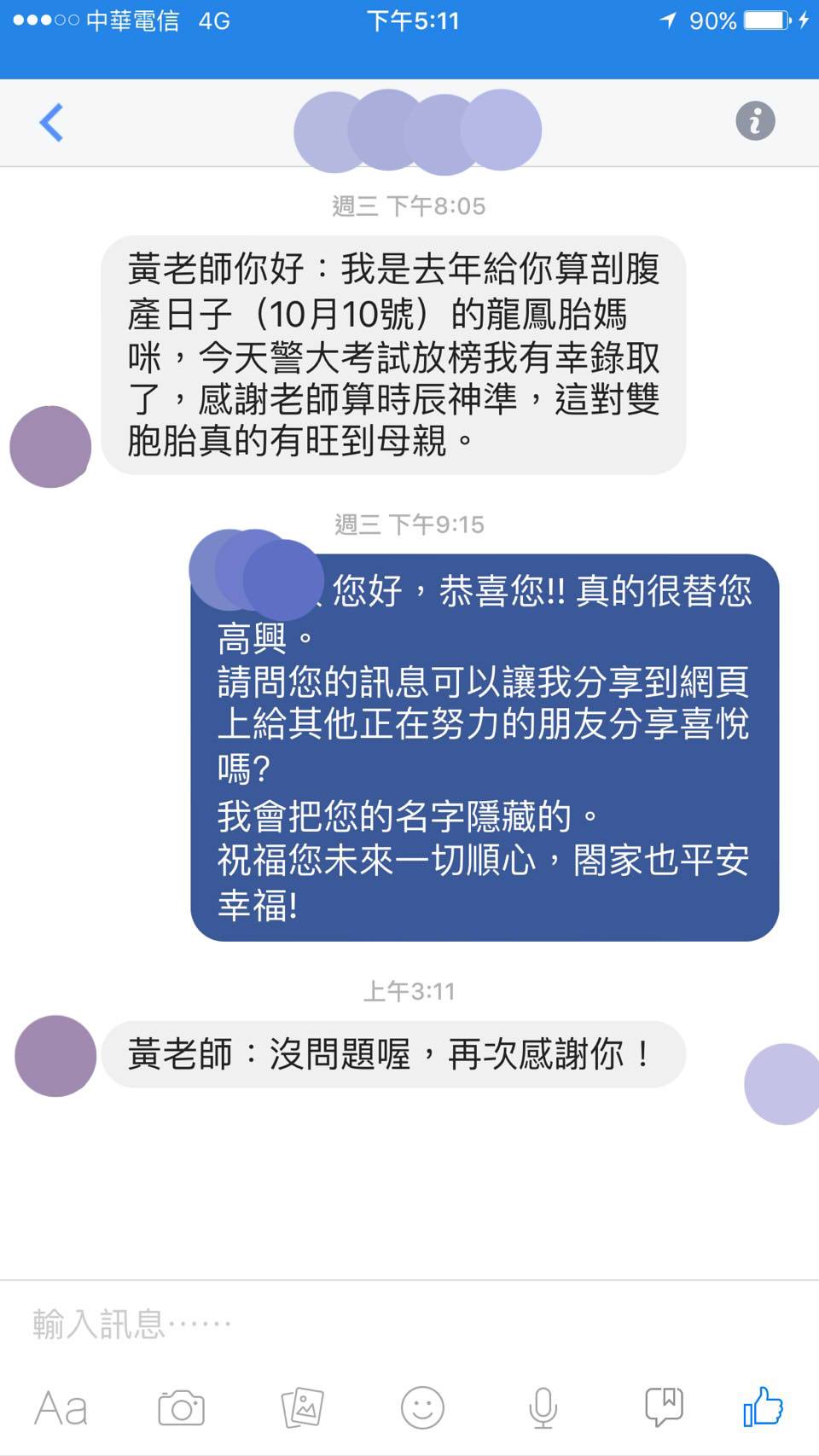Go back to the conversation list

point(51,123)
